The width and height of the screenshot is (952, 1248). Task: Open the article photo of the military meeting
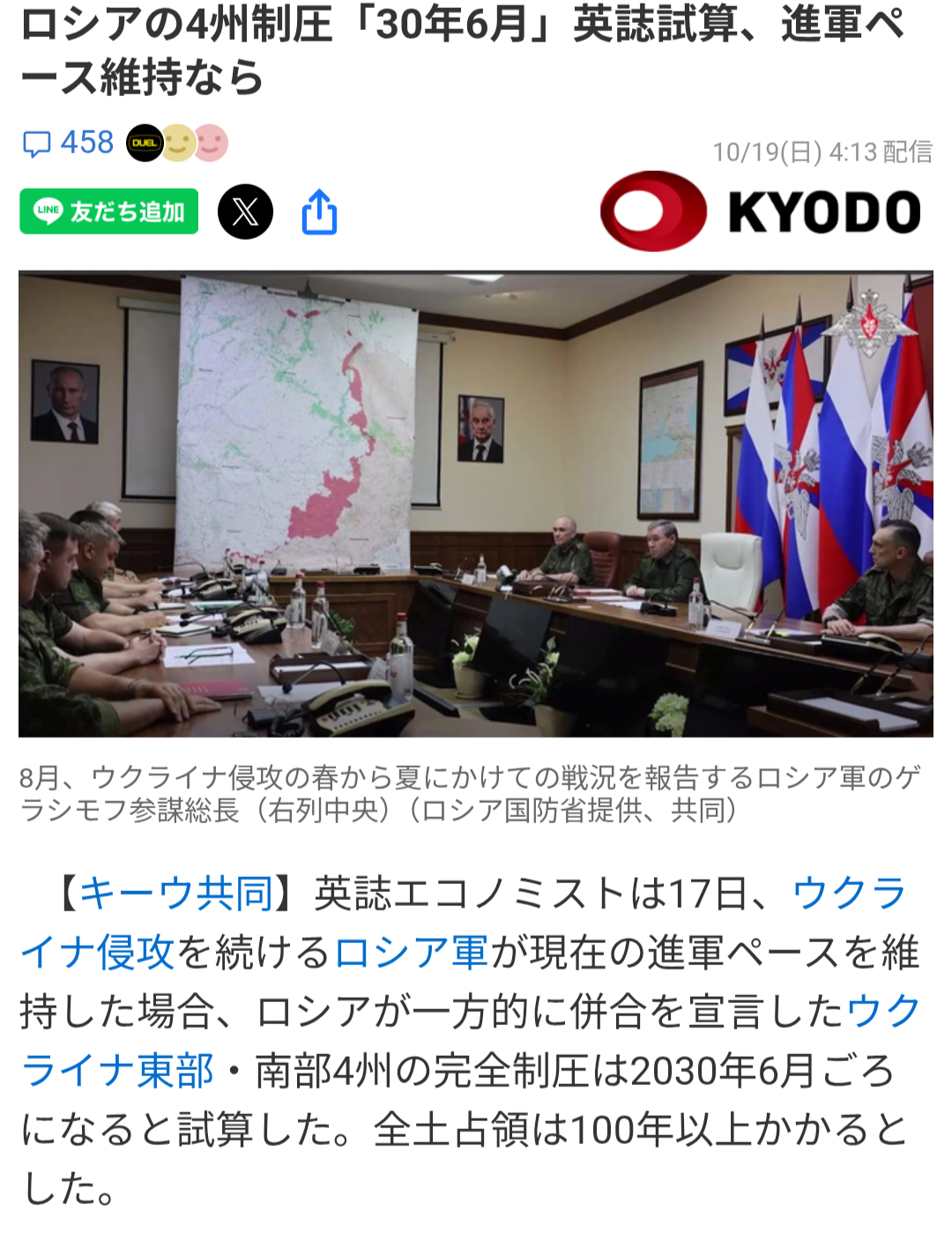pyautogui.click(x=476, y=503)
